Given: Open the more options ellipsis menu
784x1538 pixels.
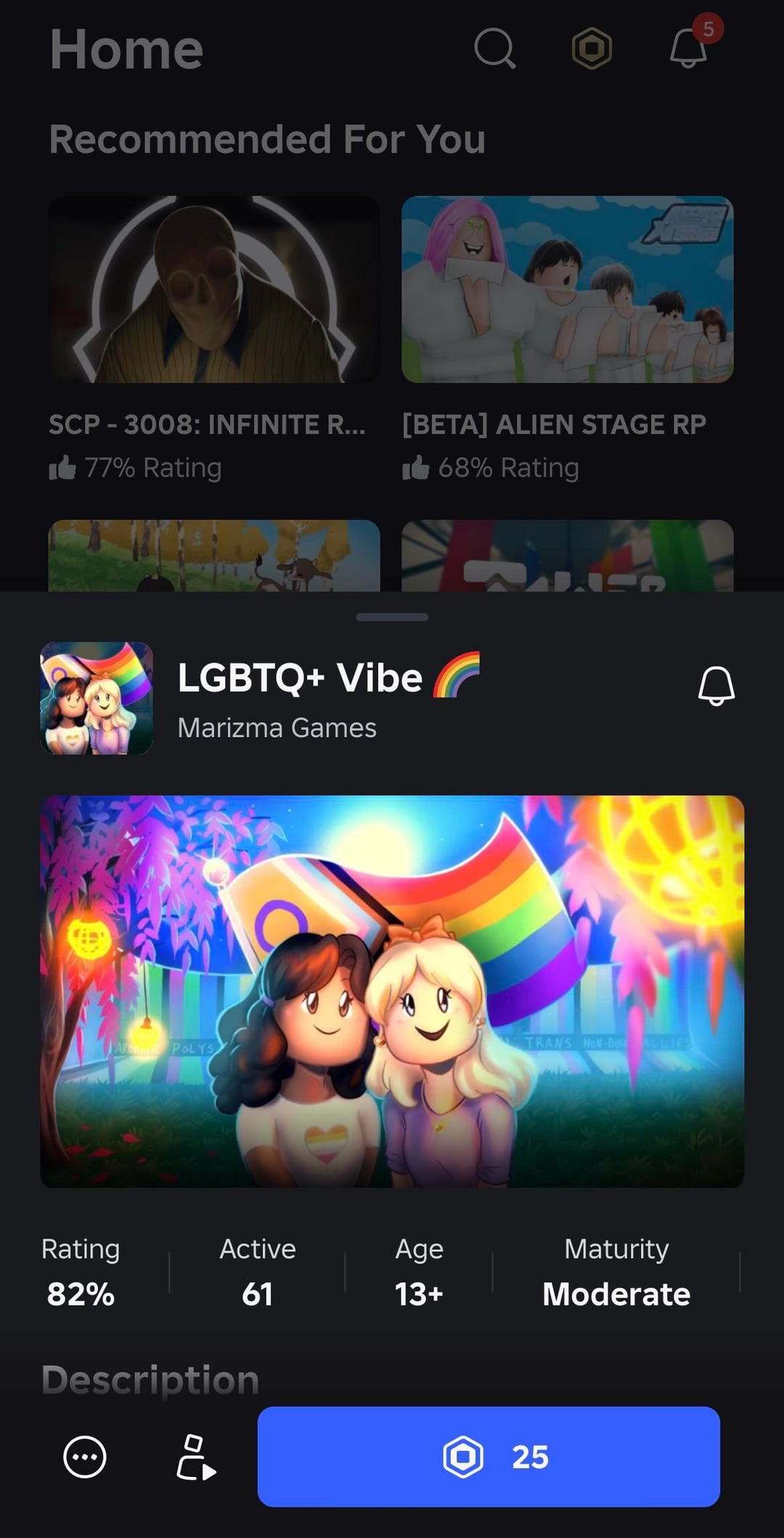Looking at the screenshot, I should [x=85, y=1457].
